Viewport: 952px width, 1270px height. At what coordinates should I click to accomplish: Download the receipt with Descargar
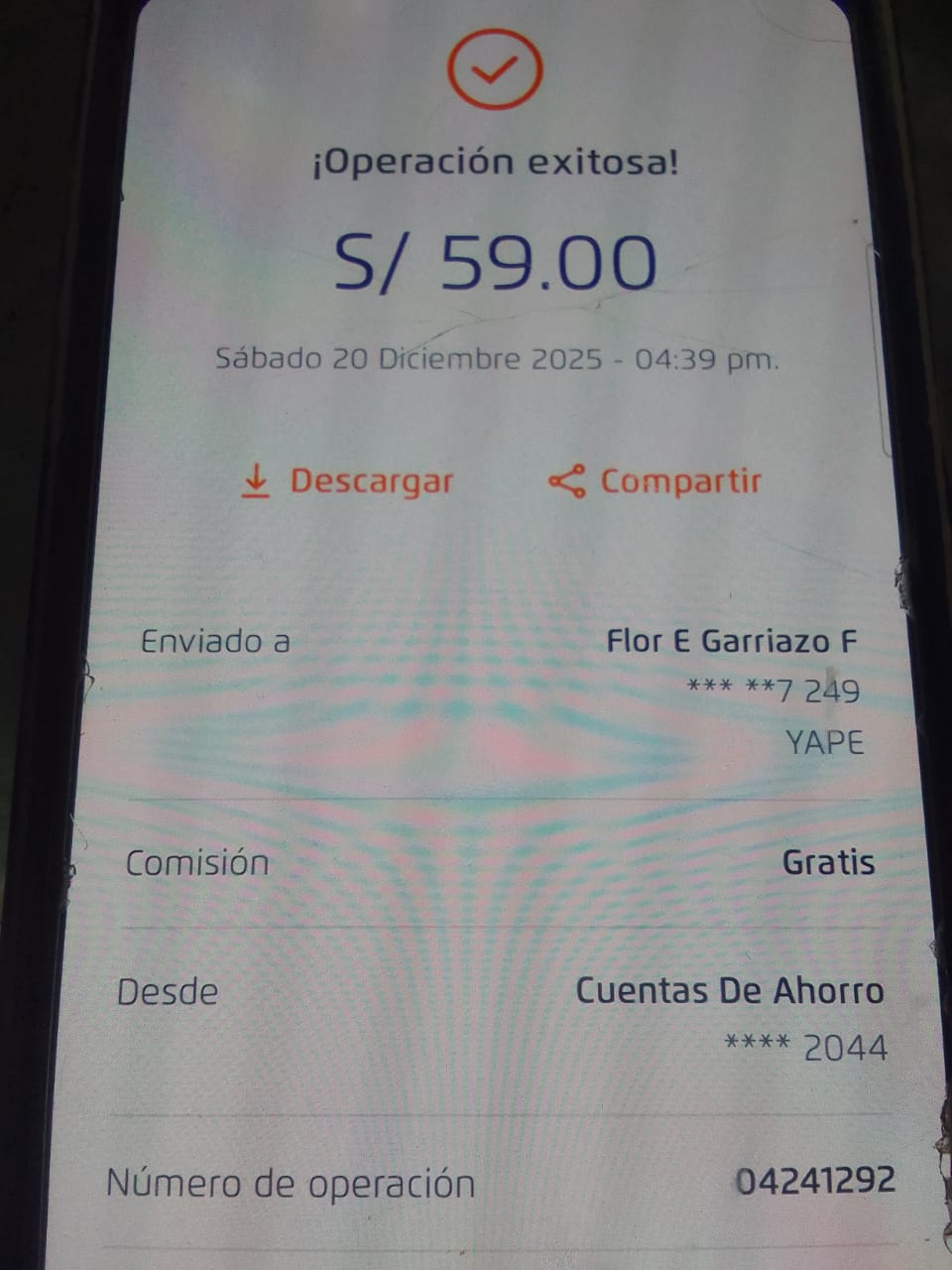point(348,482)
